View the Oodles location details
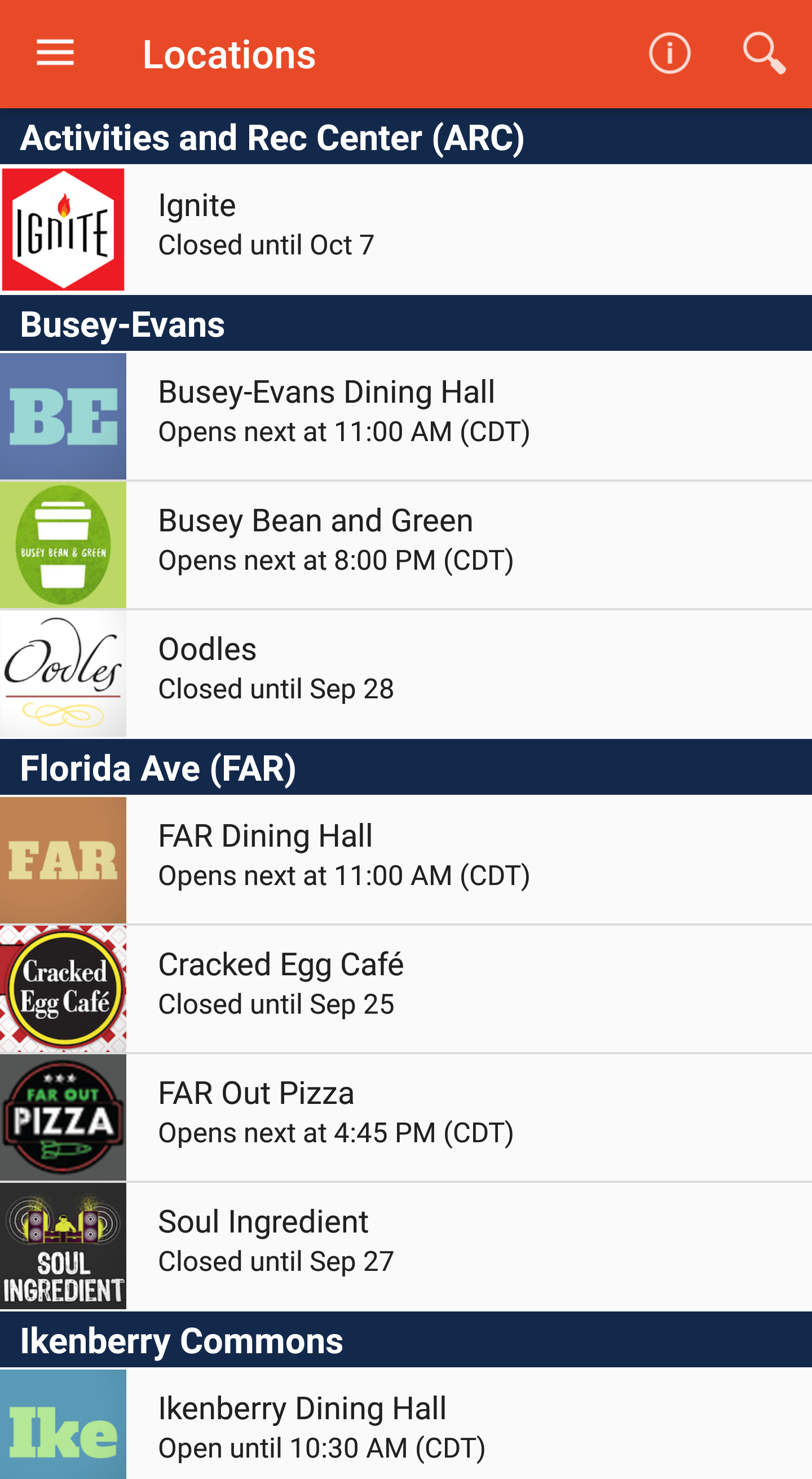 pos(405,674)
